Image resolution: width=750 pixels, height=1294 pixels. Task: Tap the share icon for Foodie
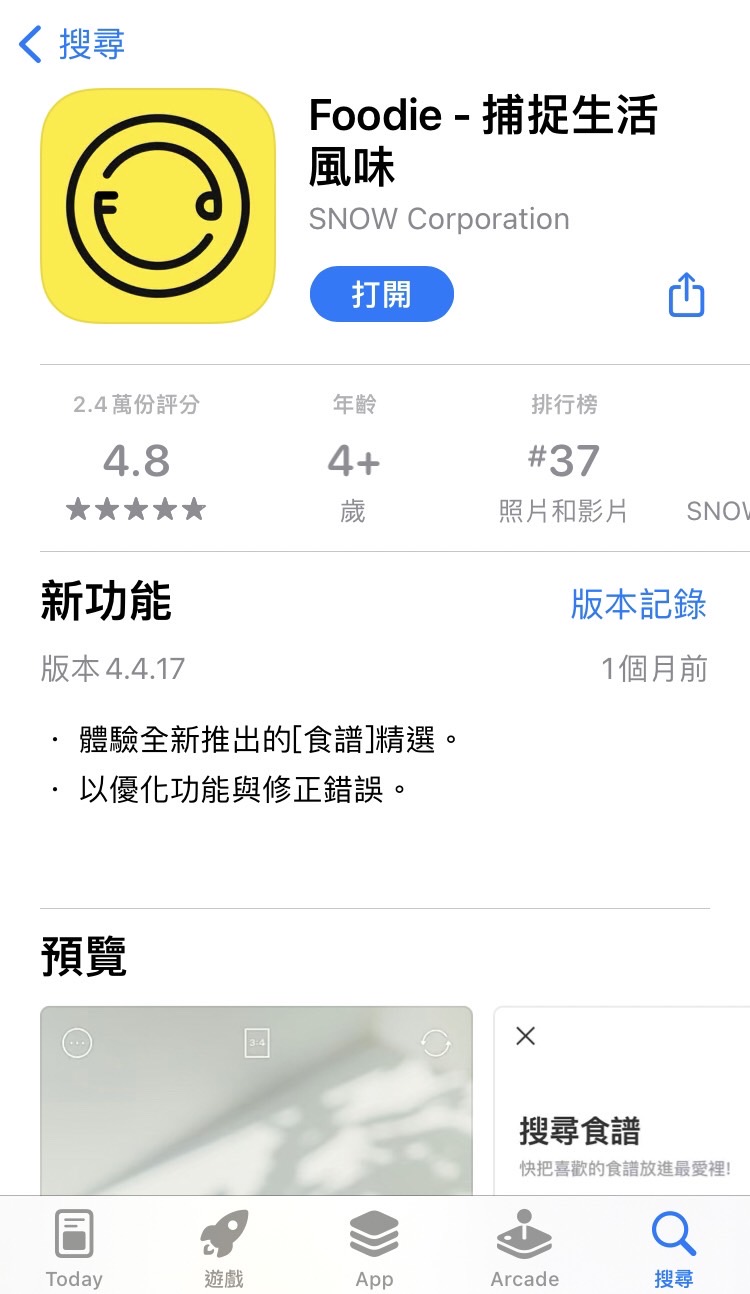(686, 293)
